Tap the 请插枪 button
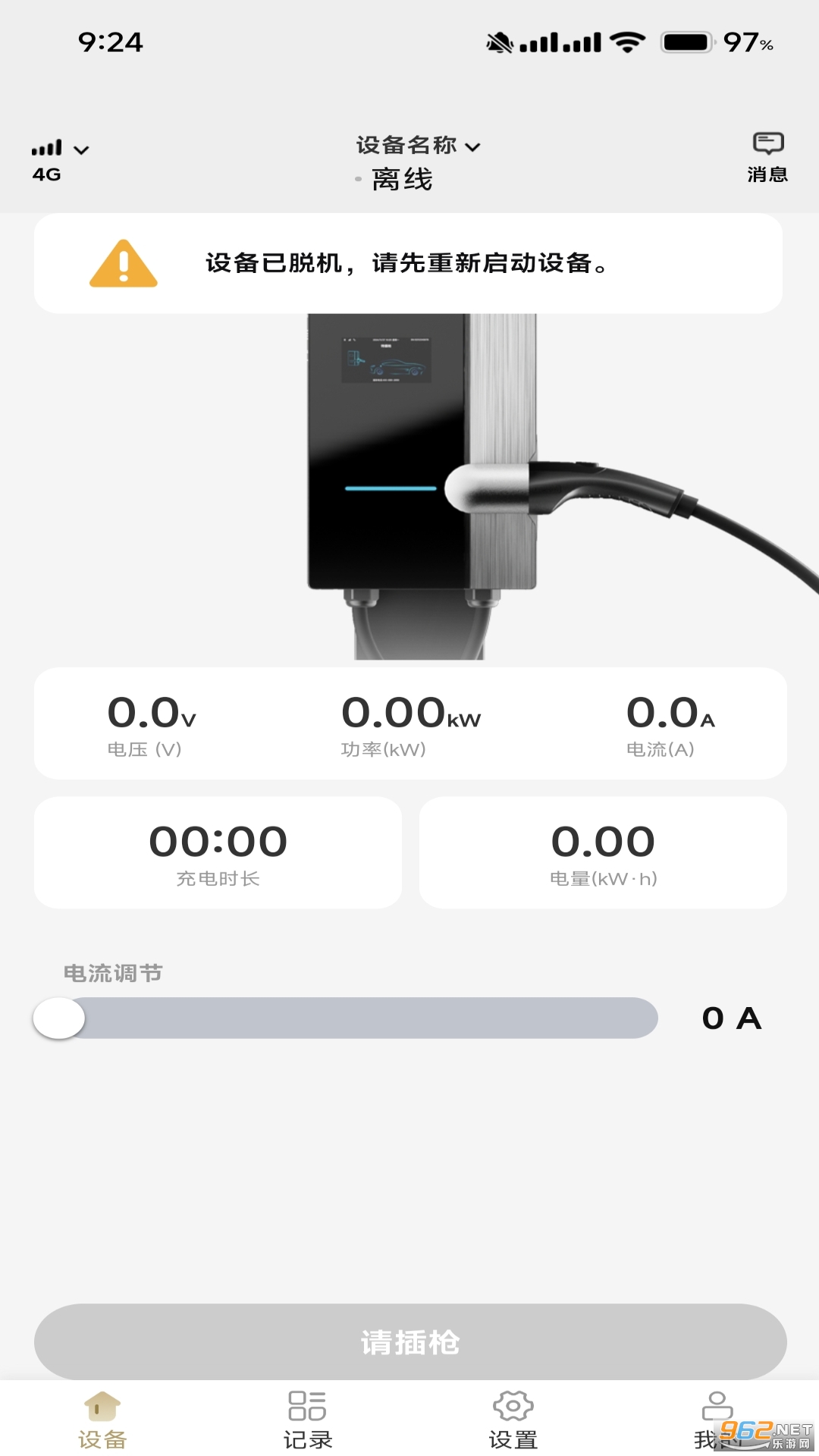This screenshot has height=1456, width=819. (410, 1341)
